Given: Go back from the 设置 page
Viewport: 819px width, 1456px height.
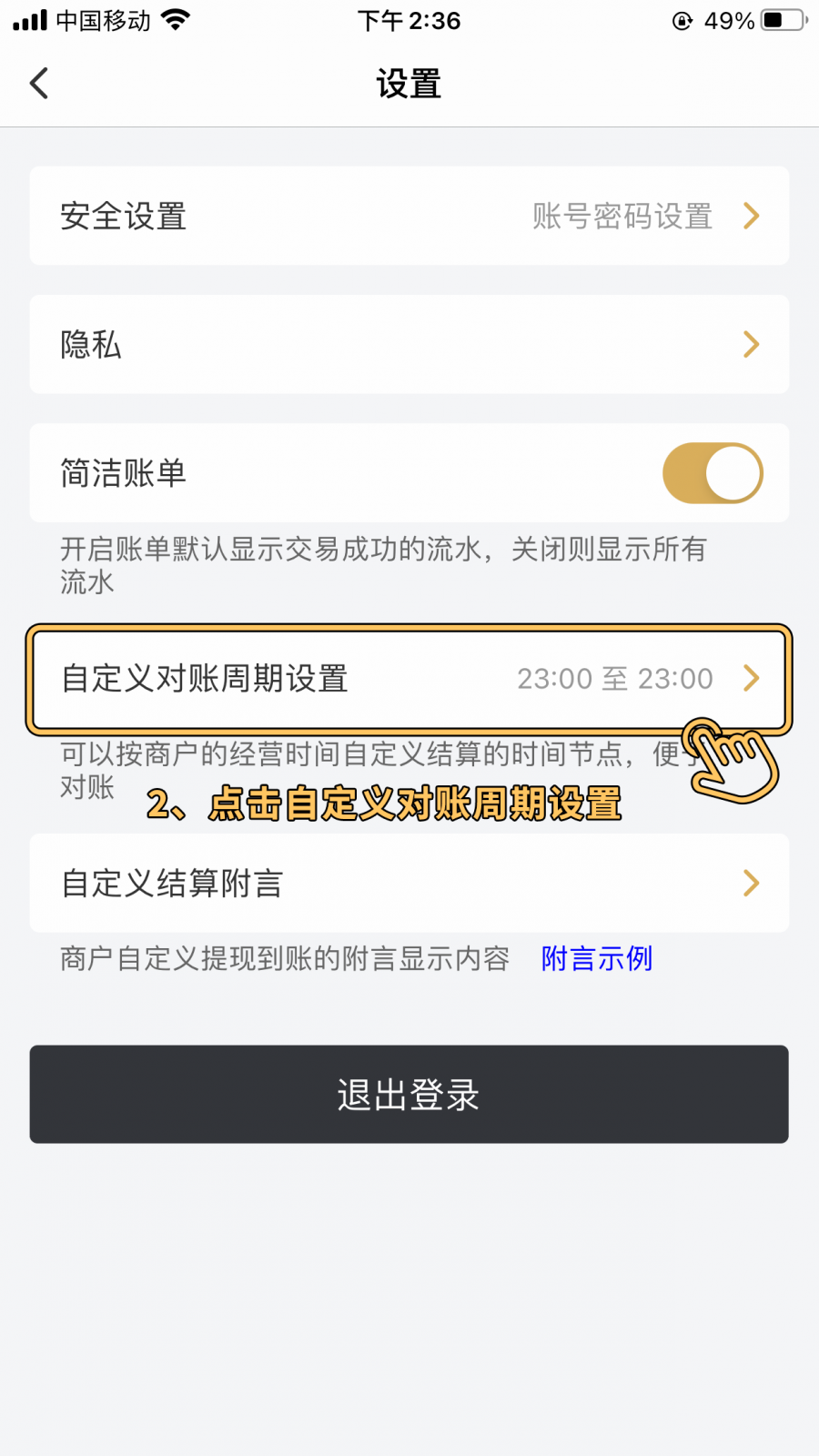Looking at the screenshot, I should pos(39,84).
